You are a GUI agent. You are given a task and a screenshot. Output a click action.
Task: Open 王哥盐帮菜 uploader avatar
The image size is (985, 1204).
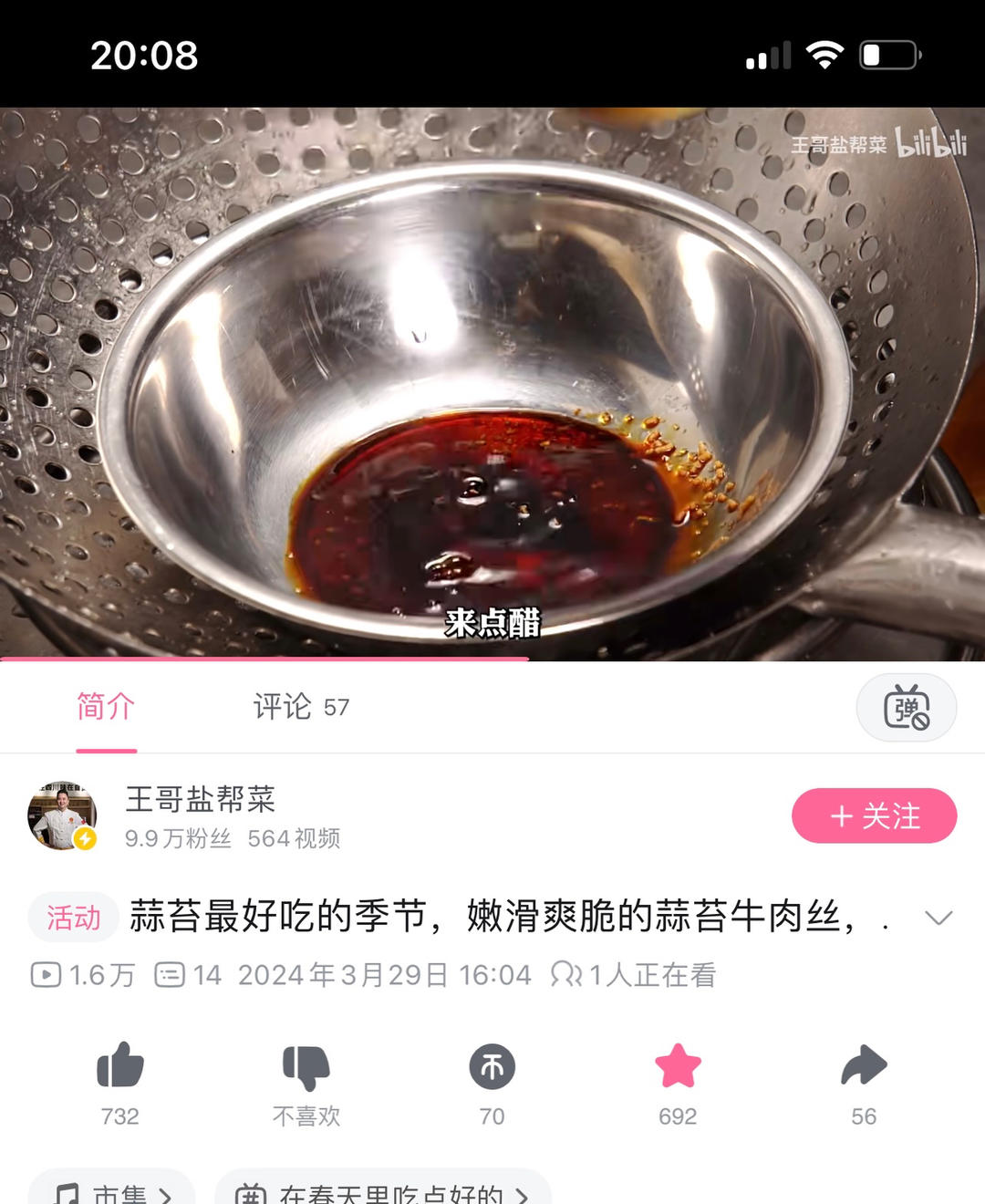click(62, 815)
